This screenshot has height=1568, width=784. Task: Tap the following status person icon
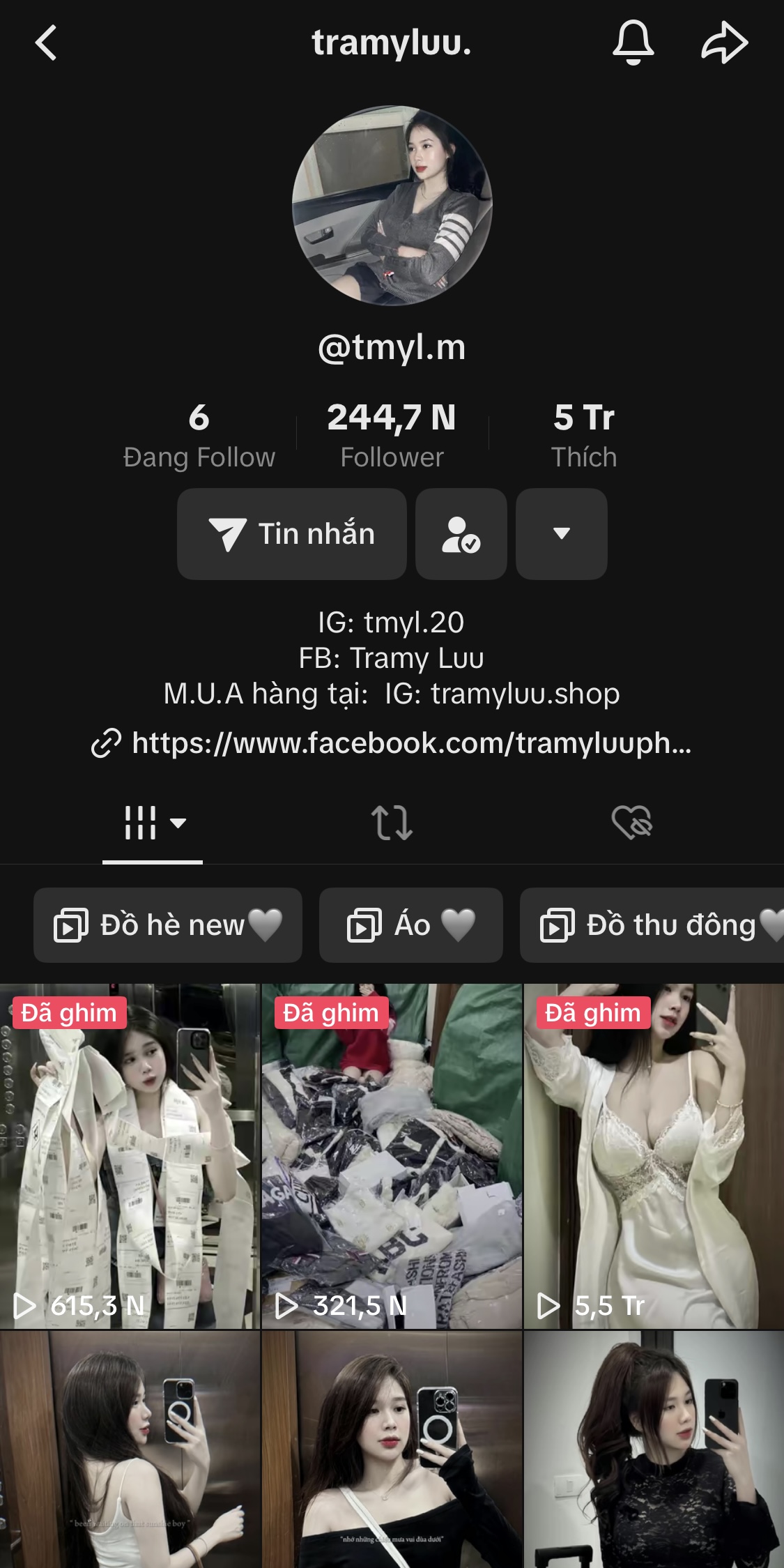point(461,534)
